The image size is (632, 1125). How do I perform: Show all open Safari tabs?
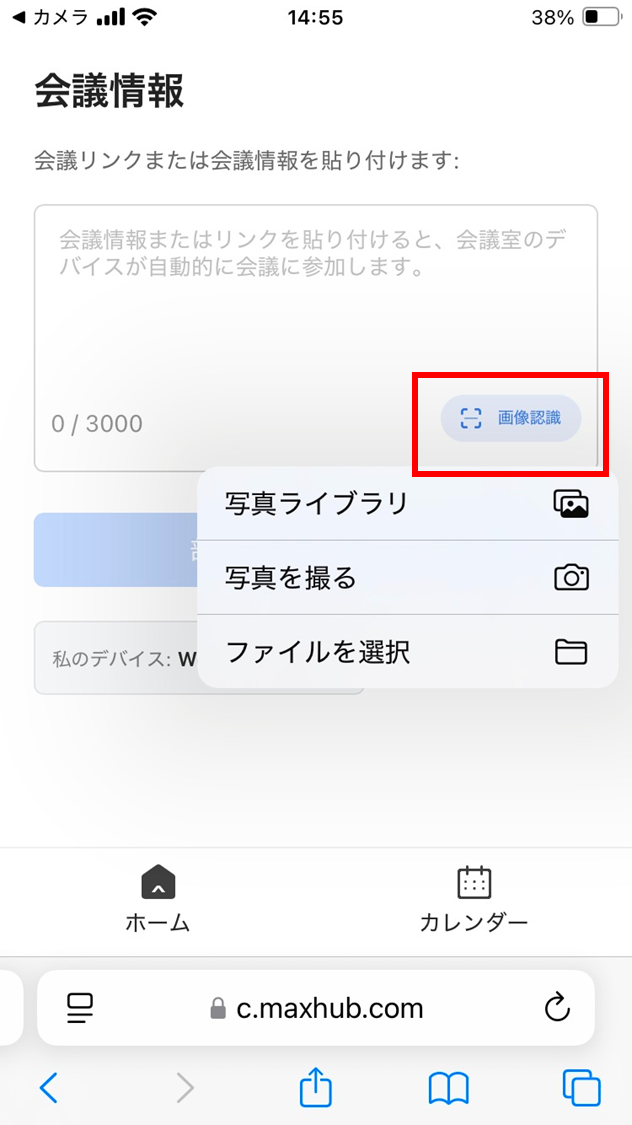[x=581, y=1087]
